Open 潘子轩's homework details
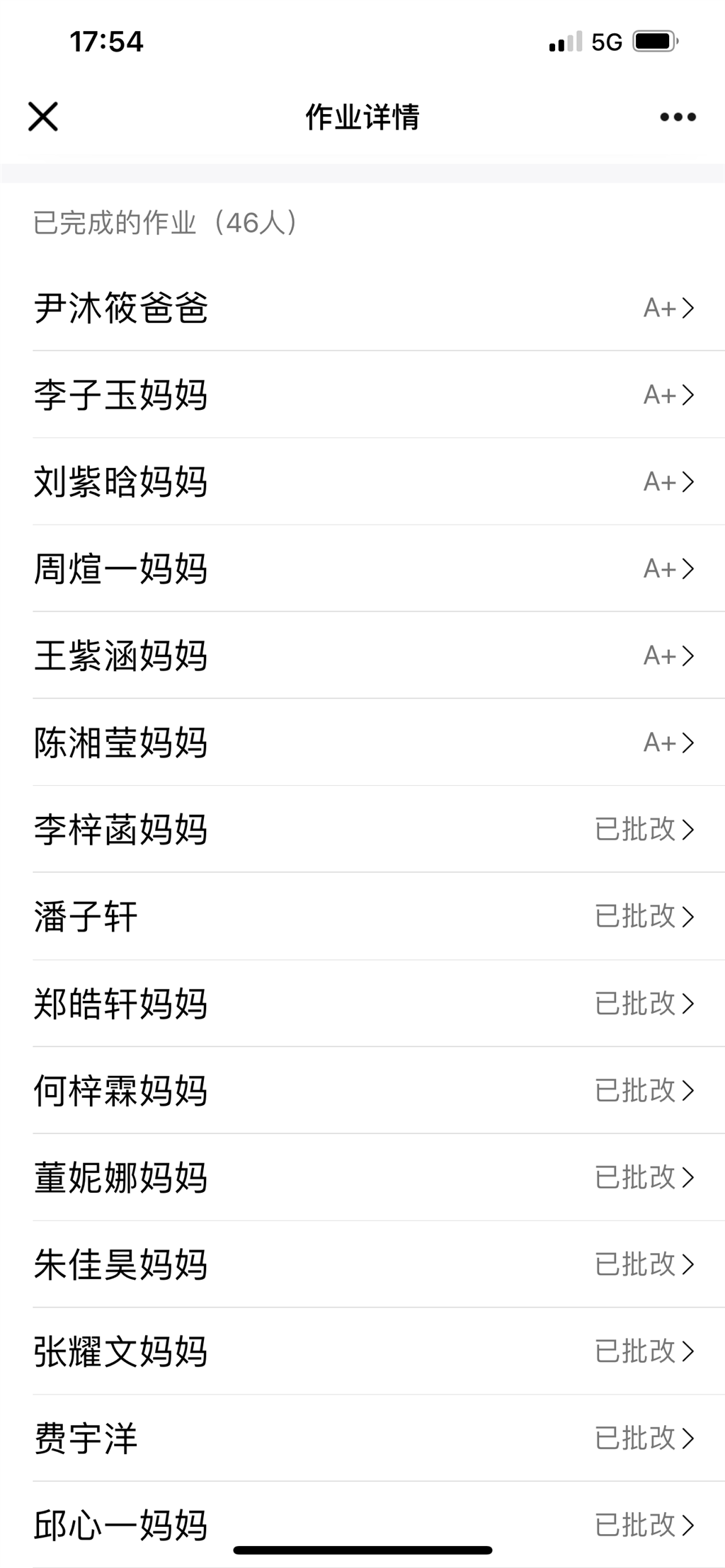Viewport: 725px width, 1568px height. 362,916
